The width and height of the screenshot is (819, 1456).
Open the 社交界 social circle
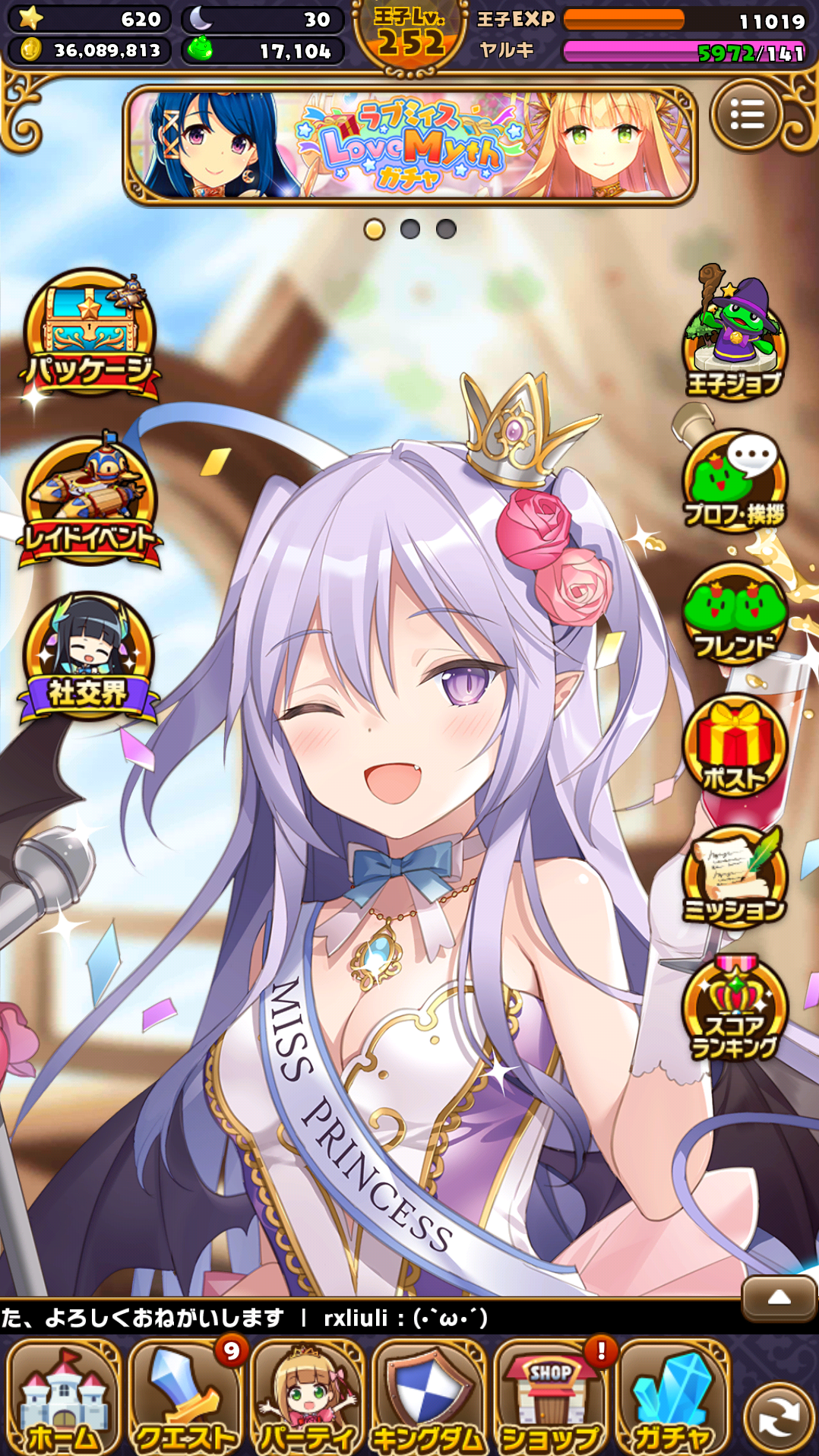(x=88, y=658)
